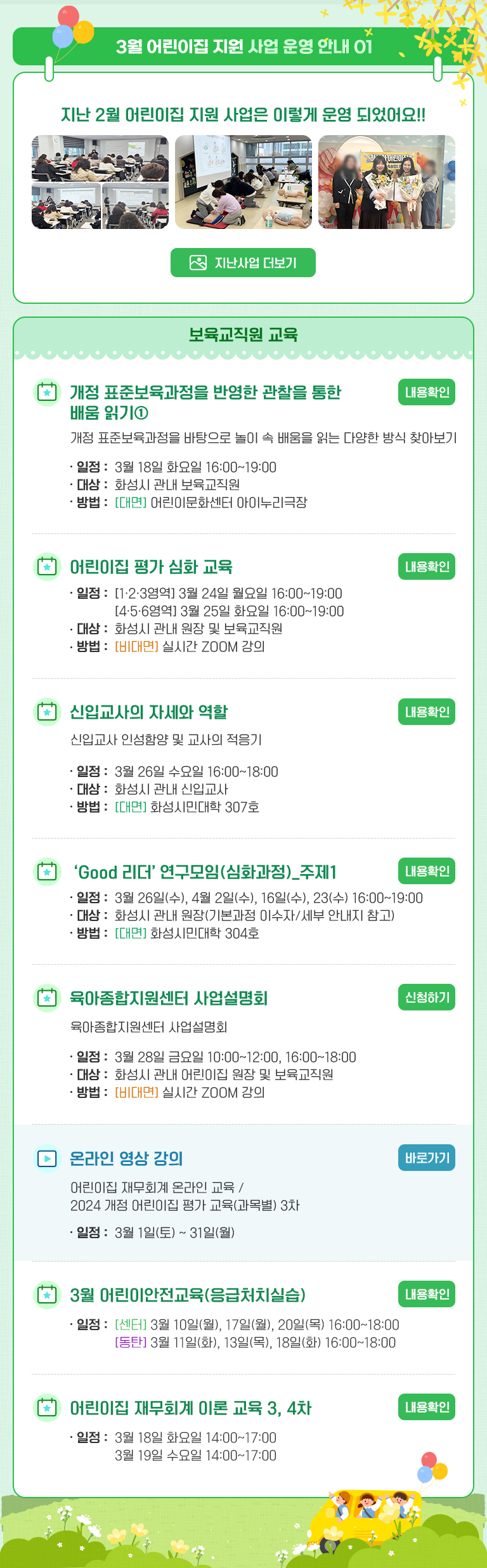Open the 지난사업 더보기 button

(x=243, y=263)
